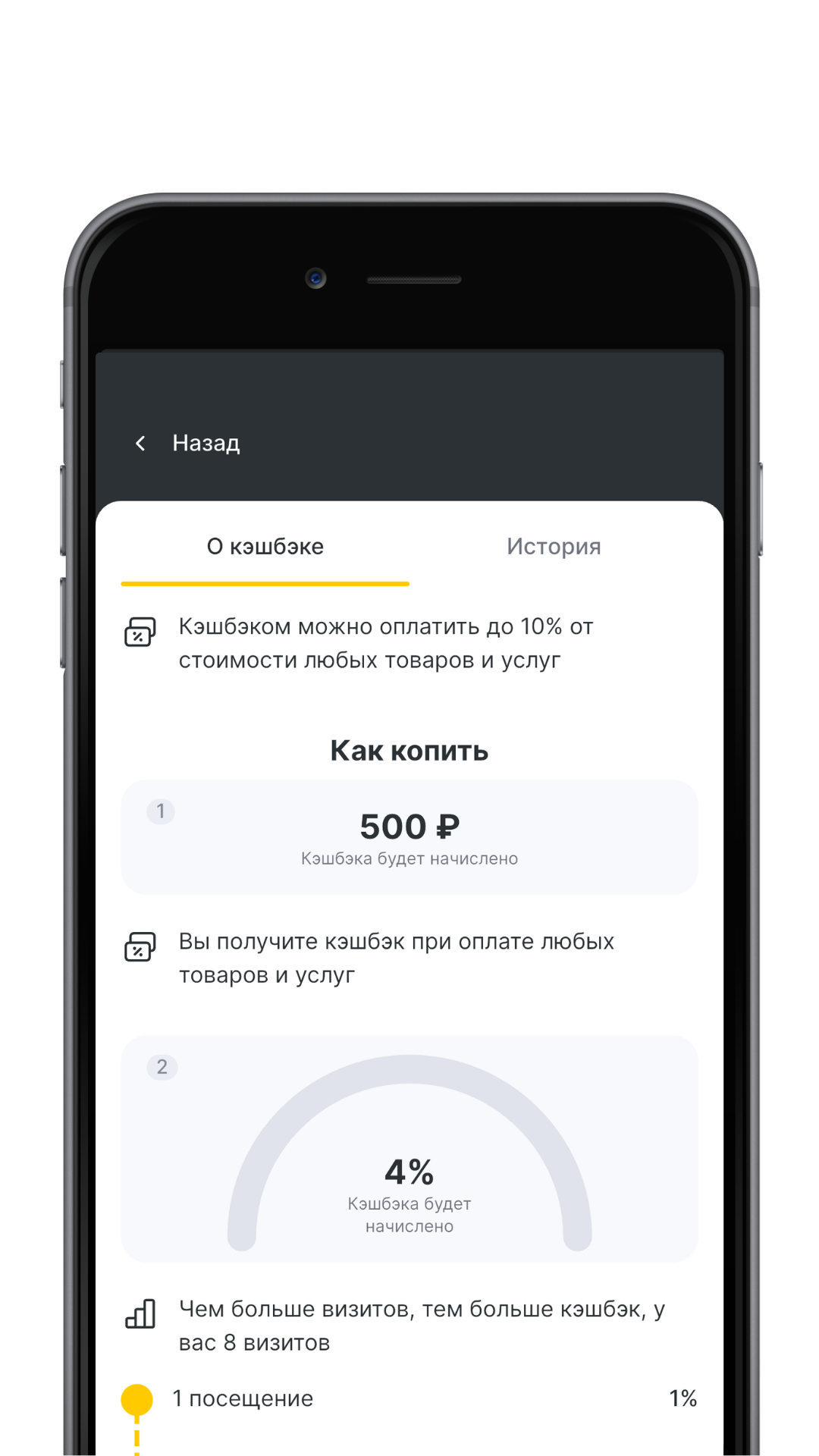The width and height of the screenshot is (819, 1456).
Task: Switch to the История tab
Action: [x=554, y=547]
